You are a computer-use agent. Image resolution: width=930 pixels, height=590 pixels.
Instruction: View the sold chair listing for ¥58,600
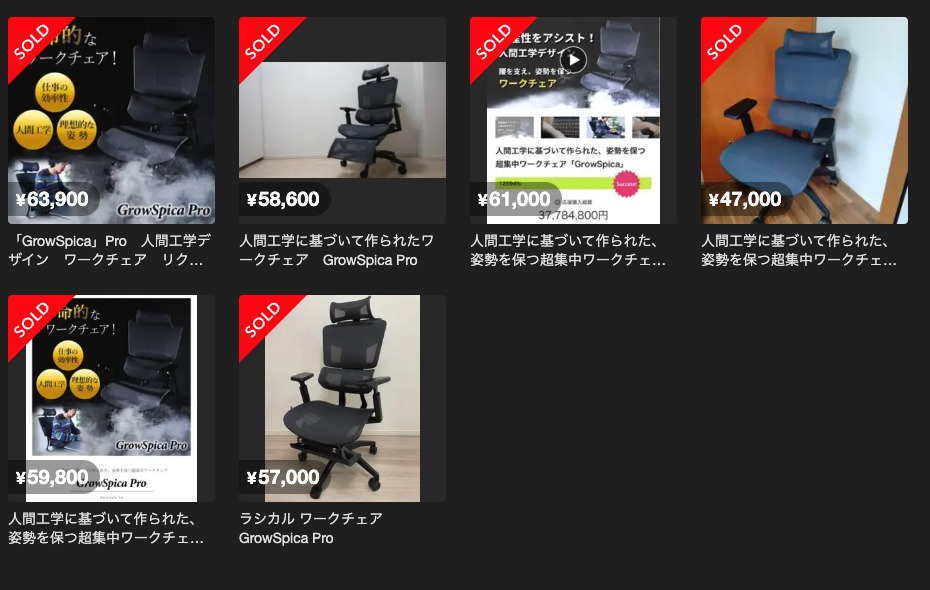(x=342, y=120)
